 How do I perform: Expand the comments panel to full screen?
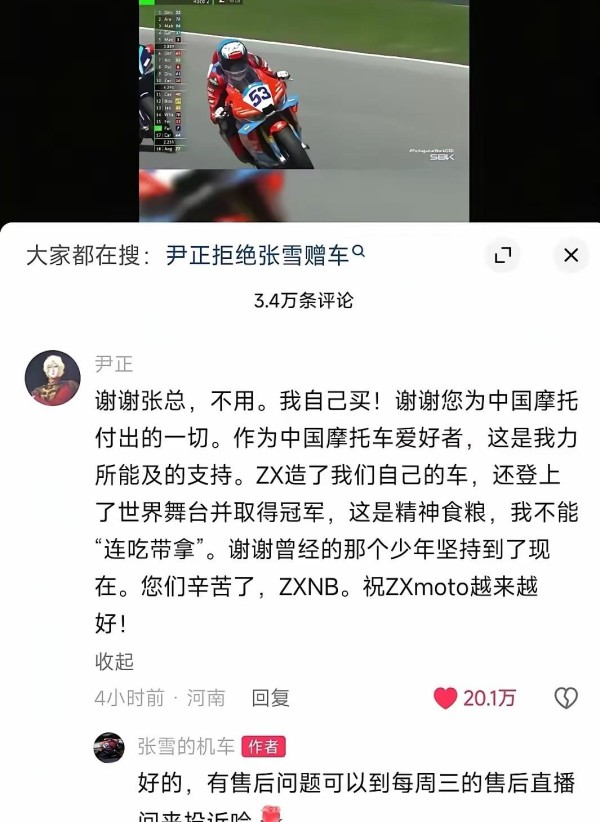502,256
